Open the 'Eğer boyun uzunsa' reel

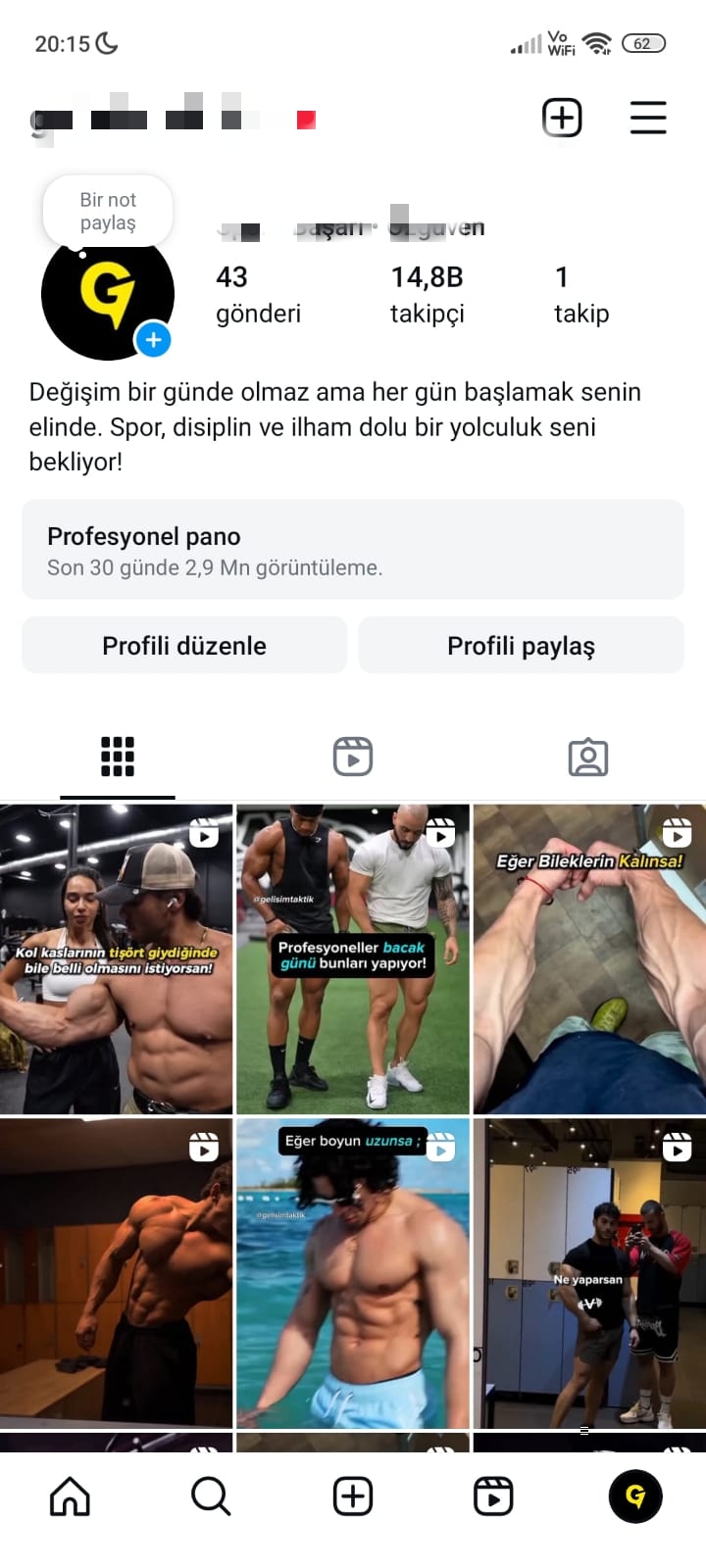click(353, 1274)
